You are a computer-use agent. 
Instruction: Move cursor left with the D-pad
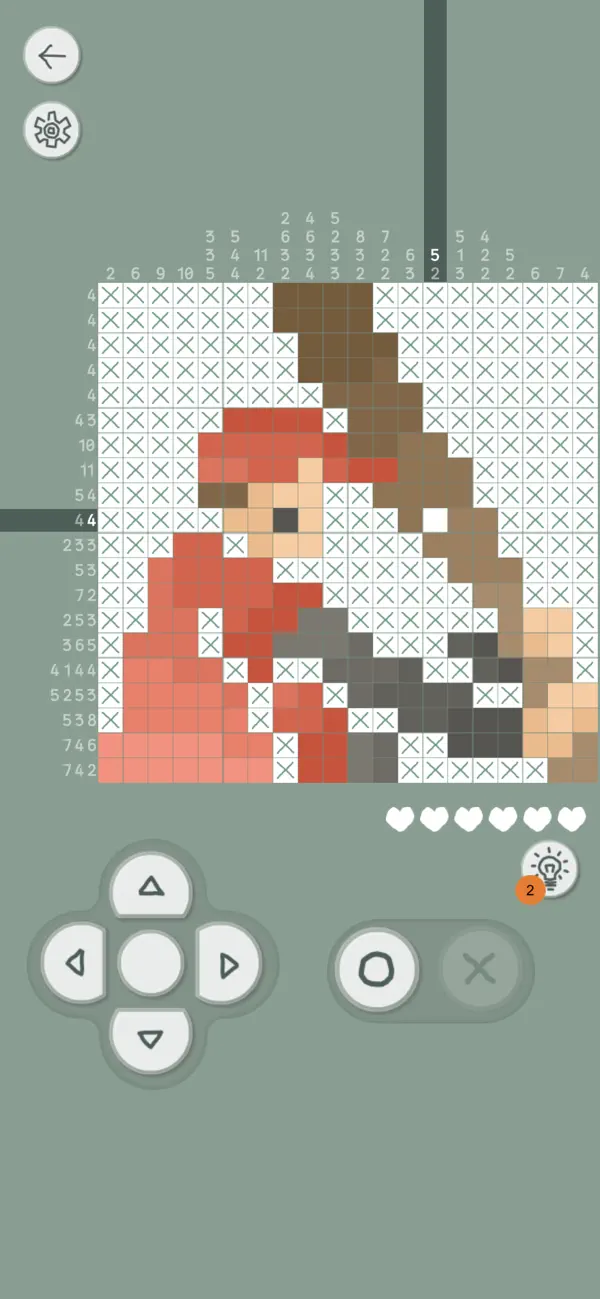click(74, 964)
